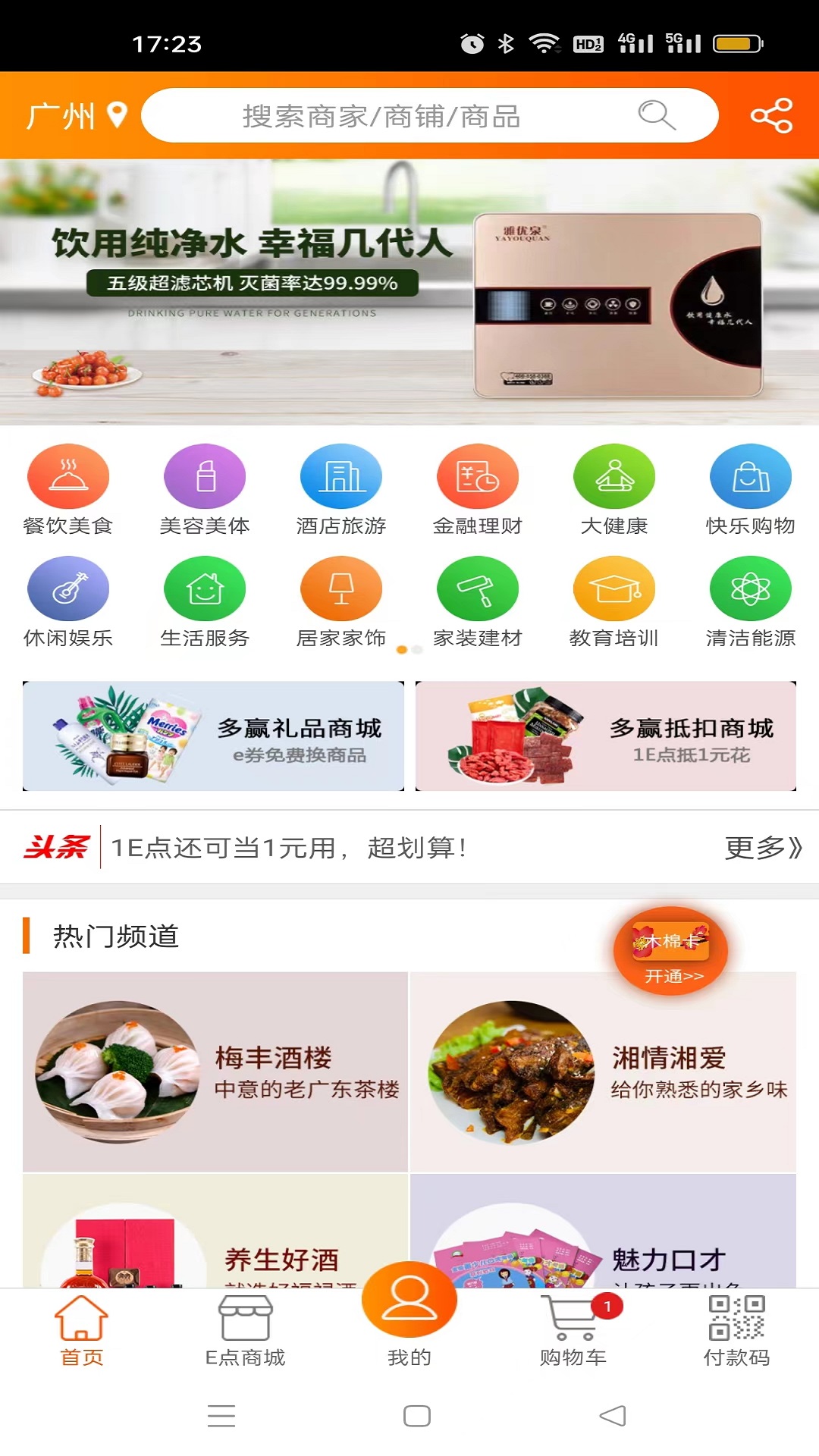The width and height of the screenshot is (819, 1456).
Task: Tap 更多 to see more headlines
Action: pyautogui.click(x=762, y=847)
